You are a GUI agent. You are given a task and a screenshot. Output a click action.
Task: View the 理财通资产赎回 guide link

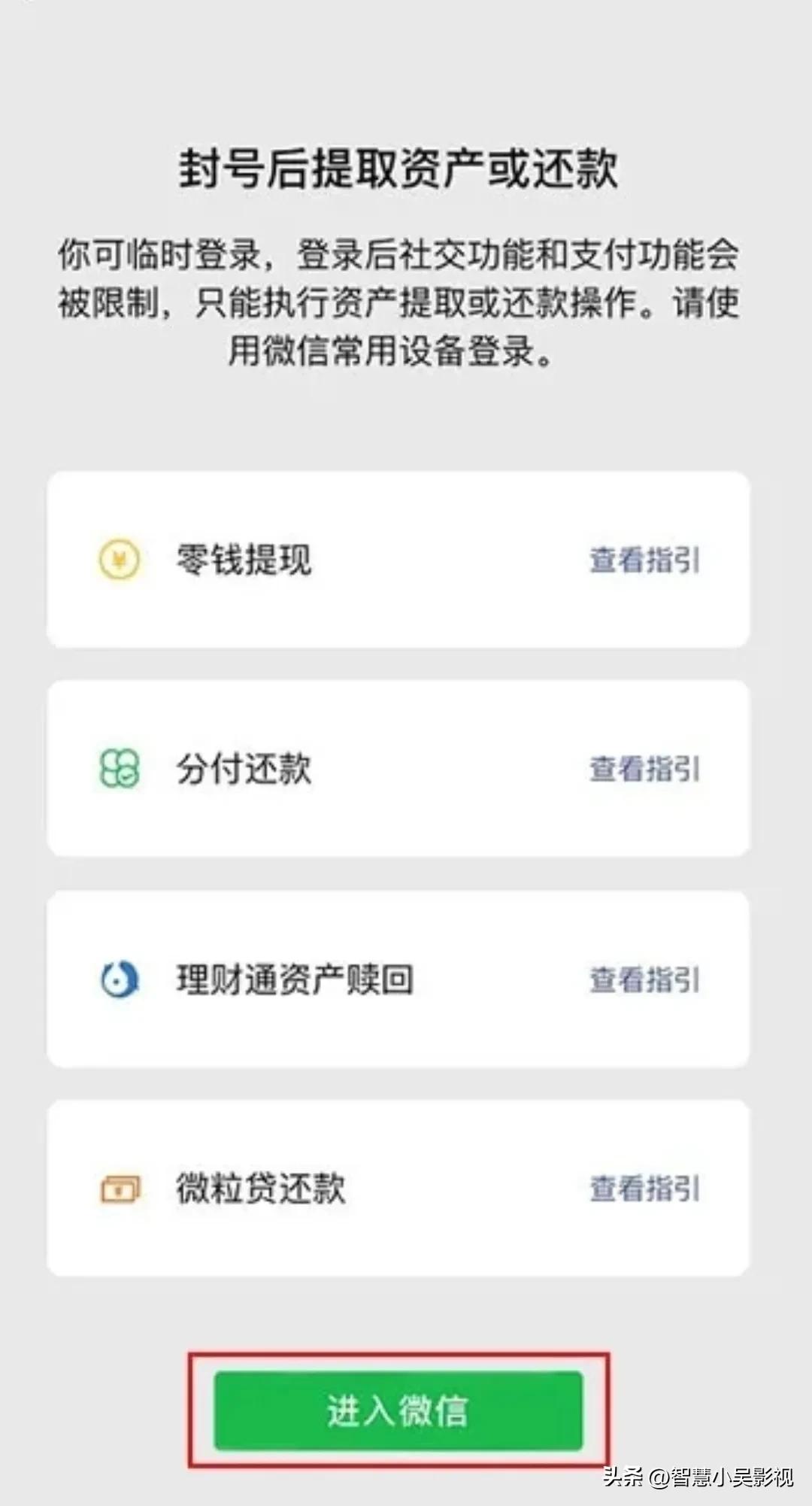(x=645, y=978)
